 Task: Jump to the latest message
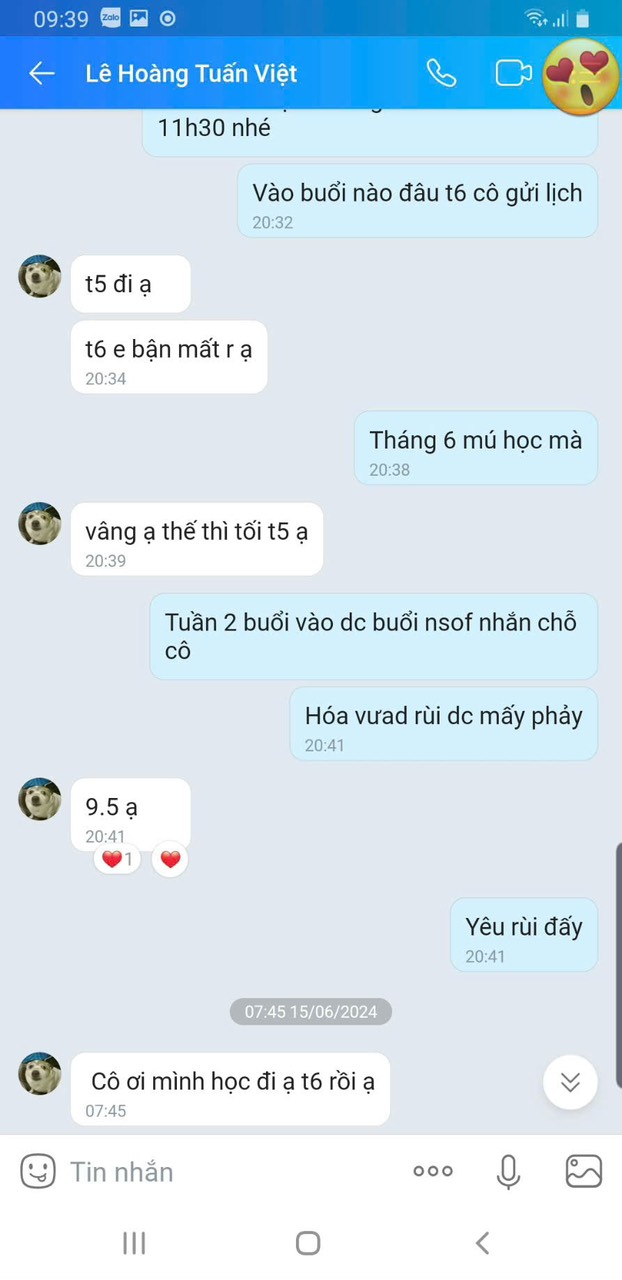(x=570, y=1082)
